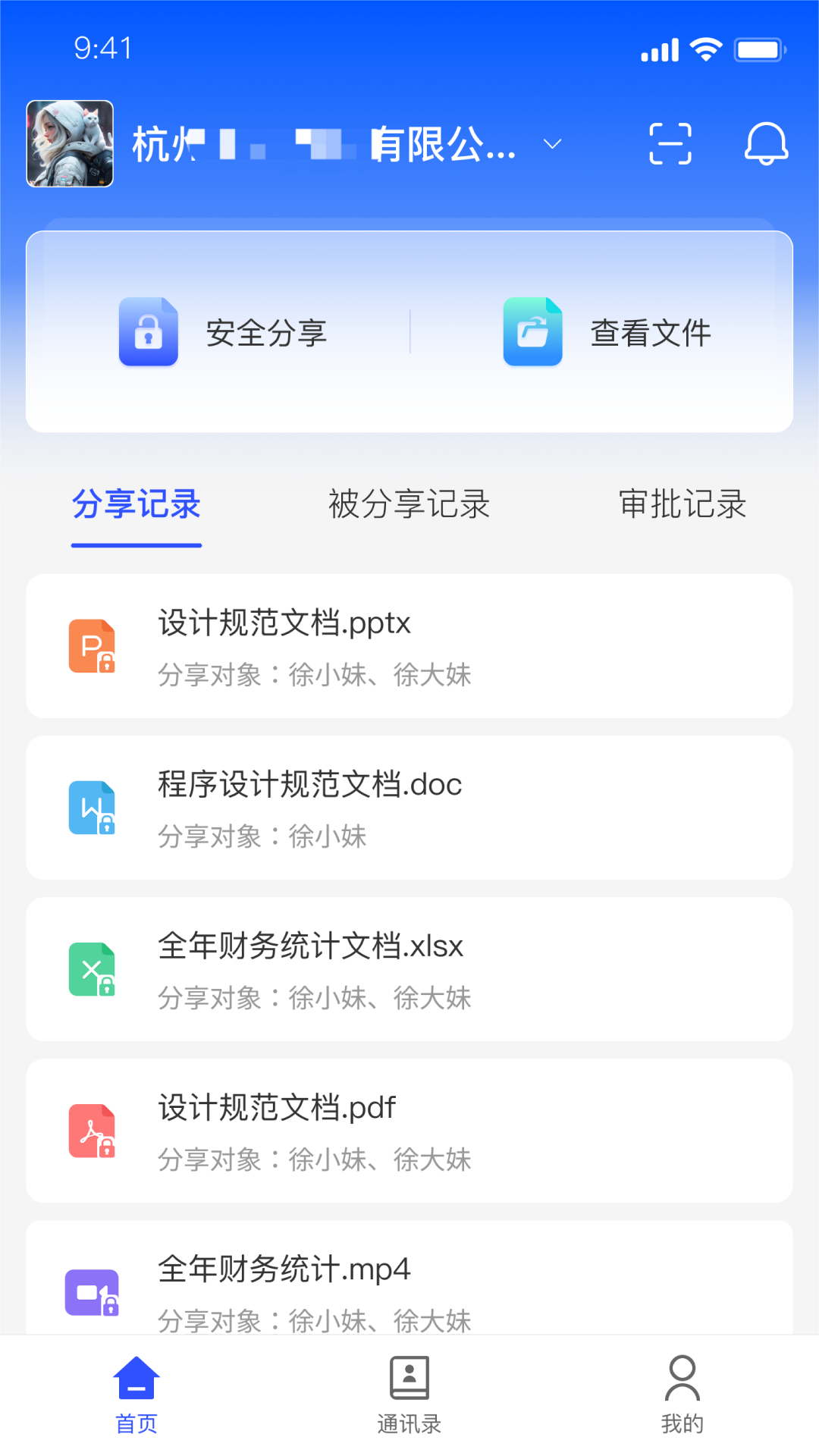Open the 设计规范文档.pdf record

[x=409, y=1131]
